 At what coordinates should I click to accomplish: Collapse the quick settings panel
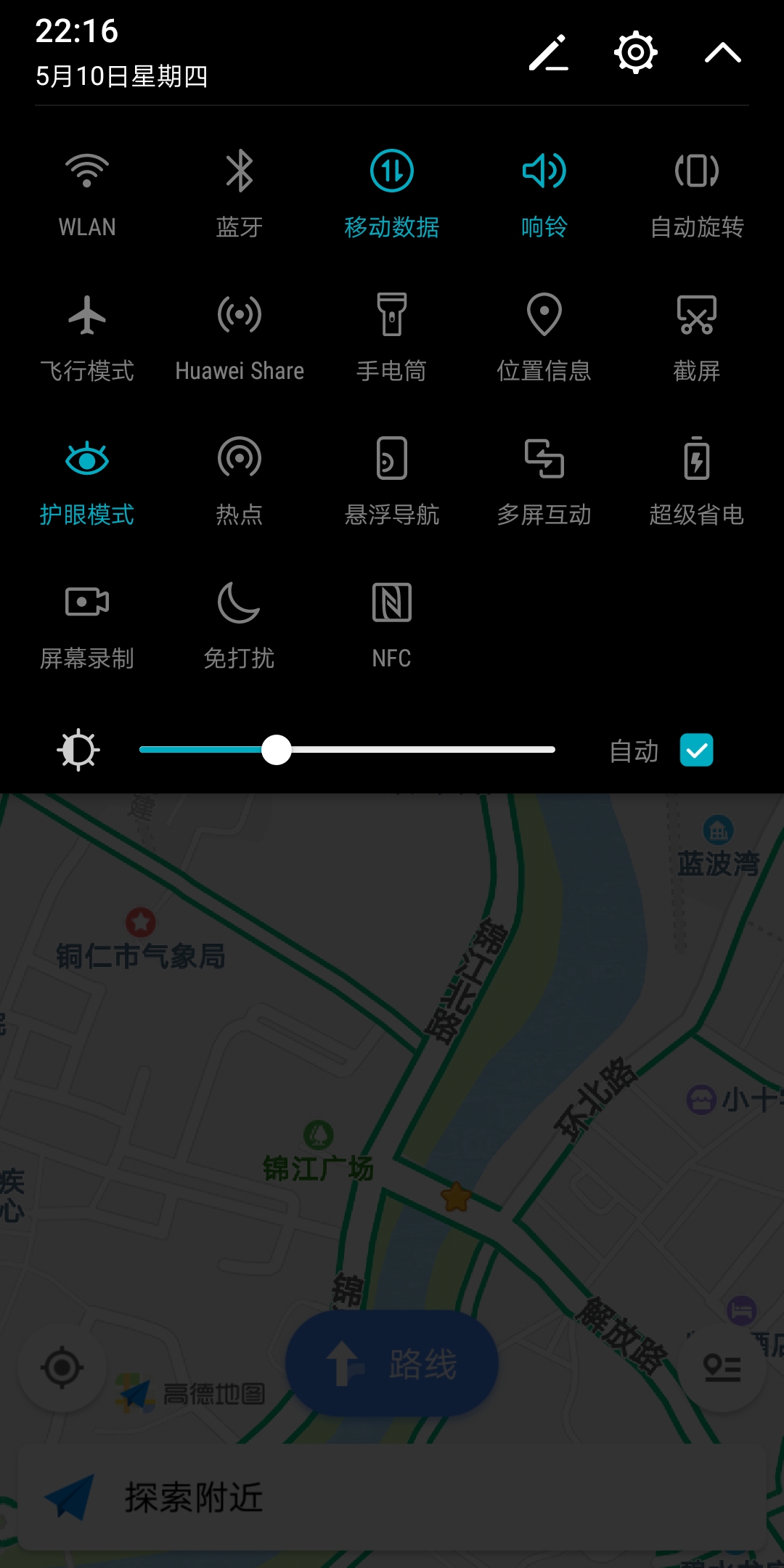pos(722,52)
